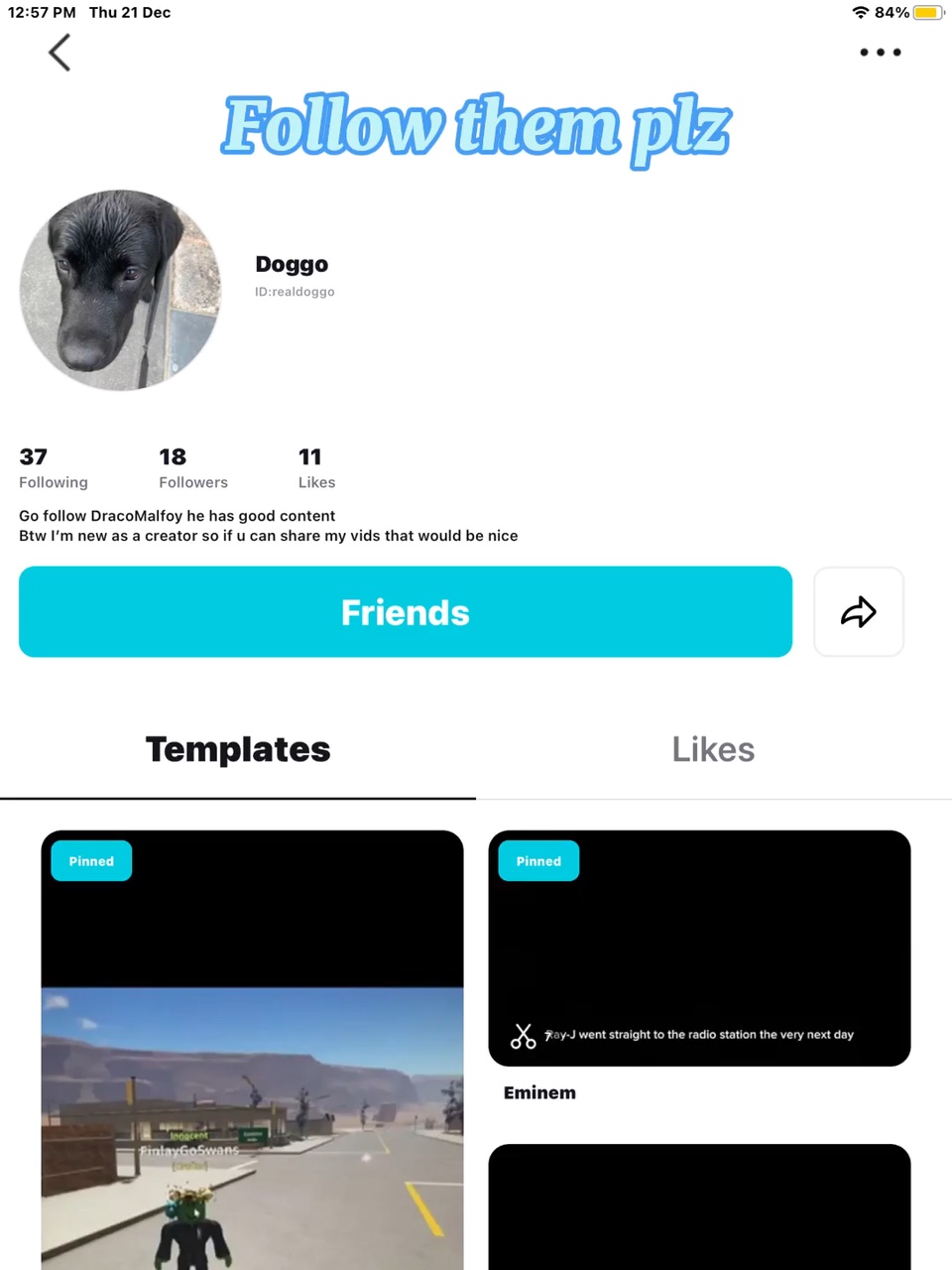Open the pinned Roblox street template

click(252, 1050)
